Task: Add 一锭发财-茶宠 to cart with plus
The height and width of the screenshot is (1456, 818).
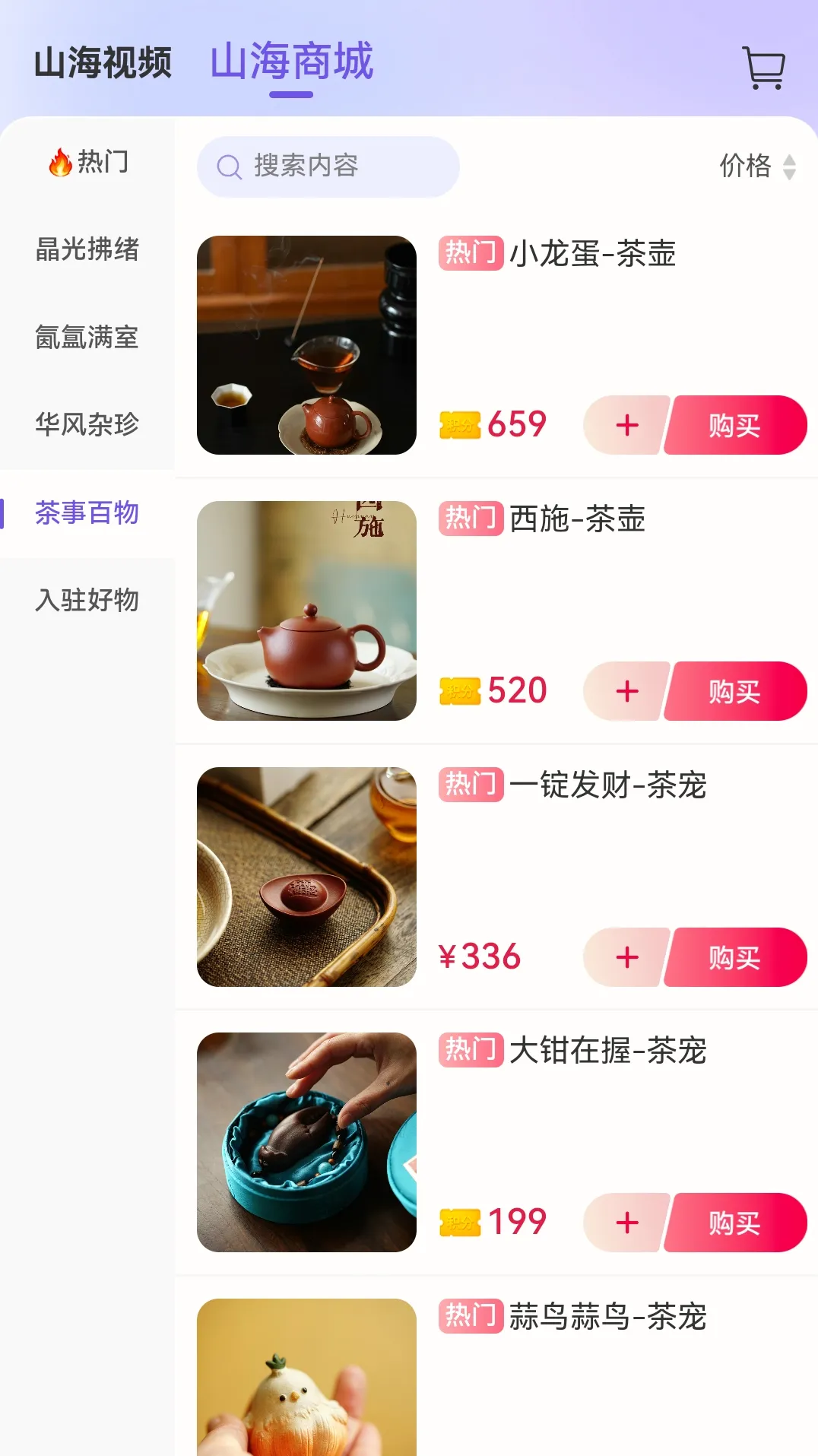Action: (x=626, y=957)
